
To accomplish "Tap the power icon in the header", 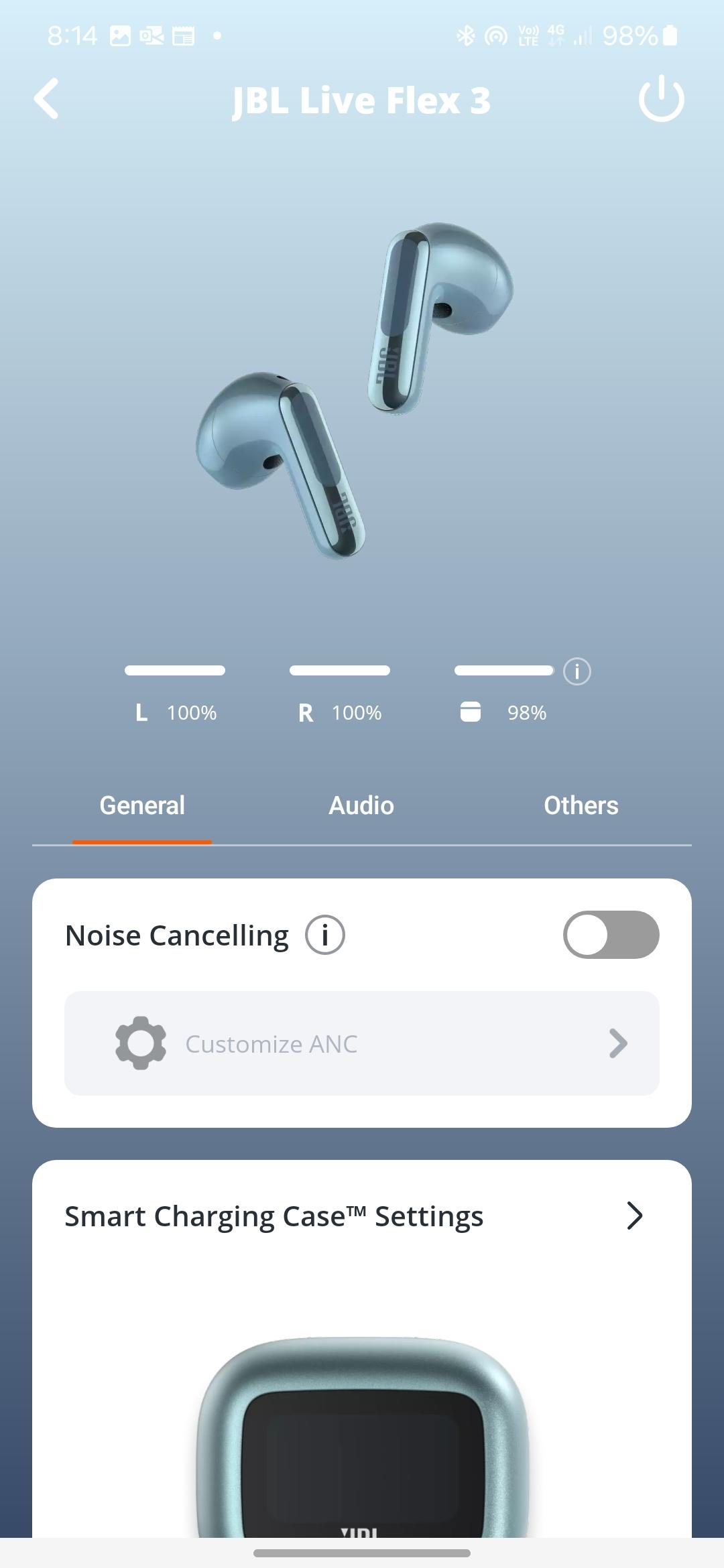I will point(661,99).
